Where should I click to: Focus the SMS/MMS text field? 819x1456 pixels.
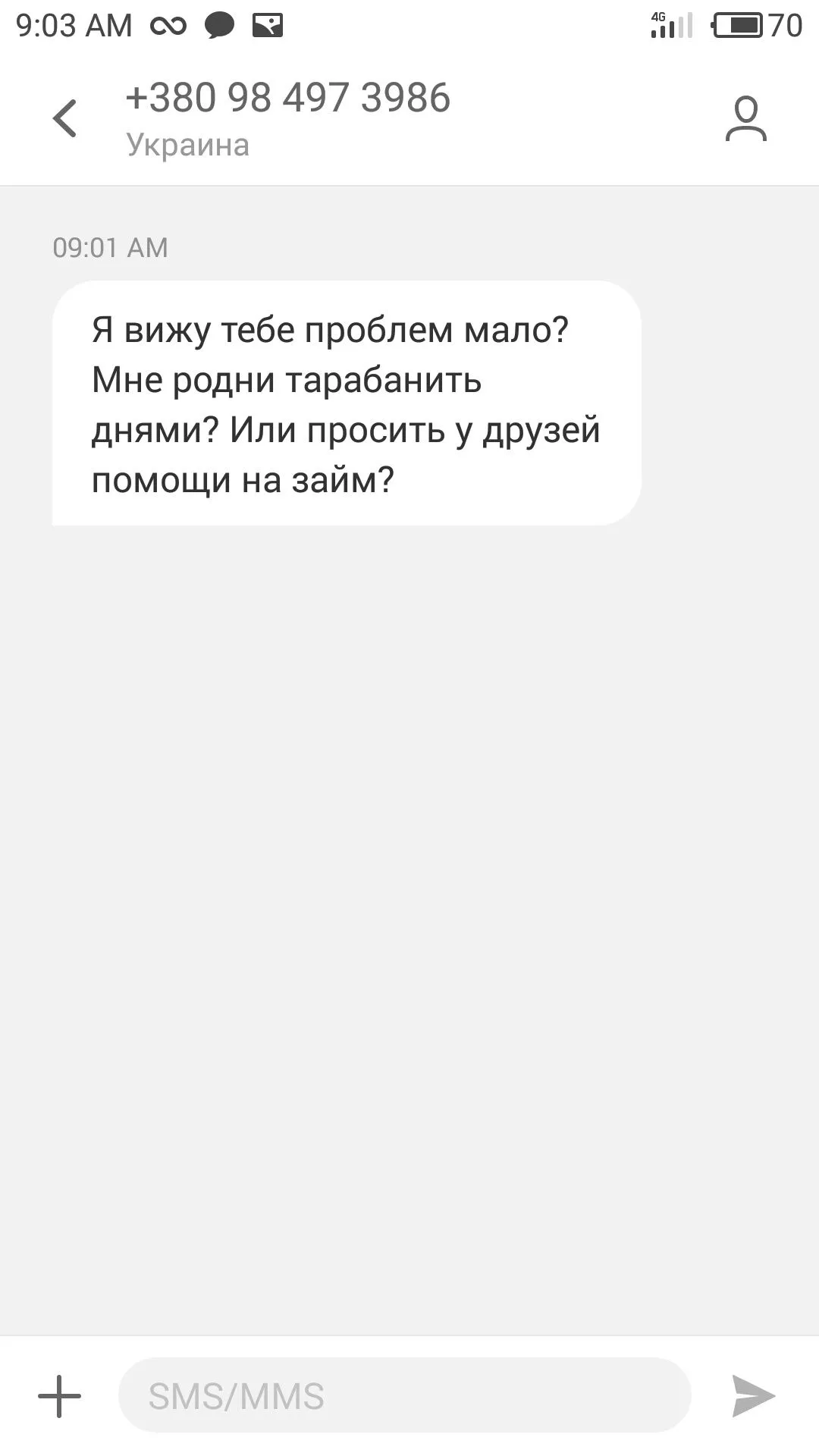[404, 1396]
